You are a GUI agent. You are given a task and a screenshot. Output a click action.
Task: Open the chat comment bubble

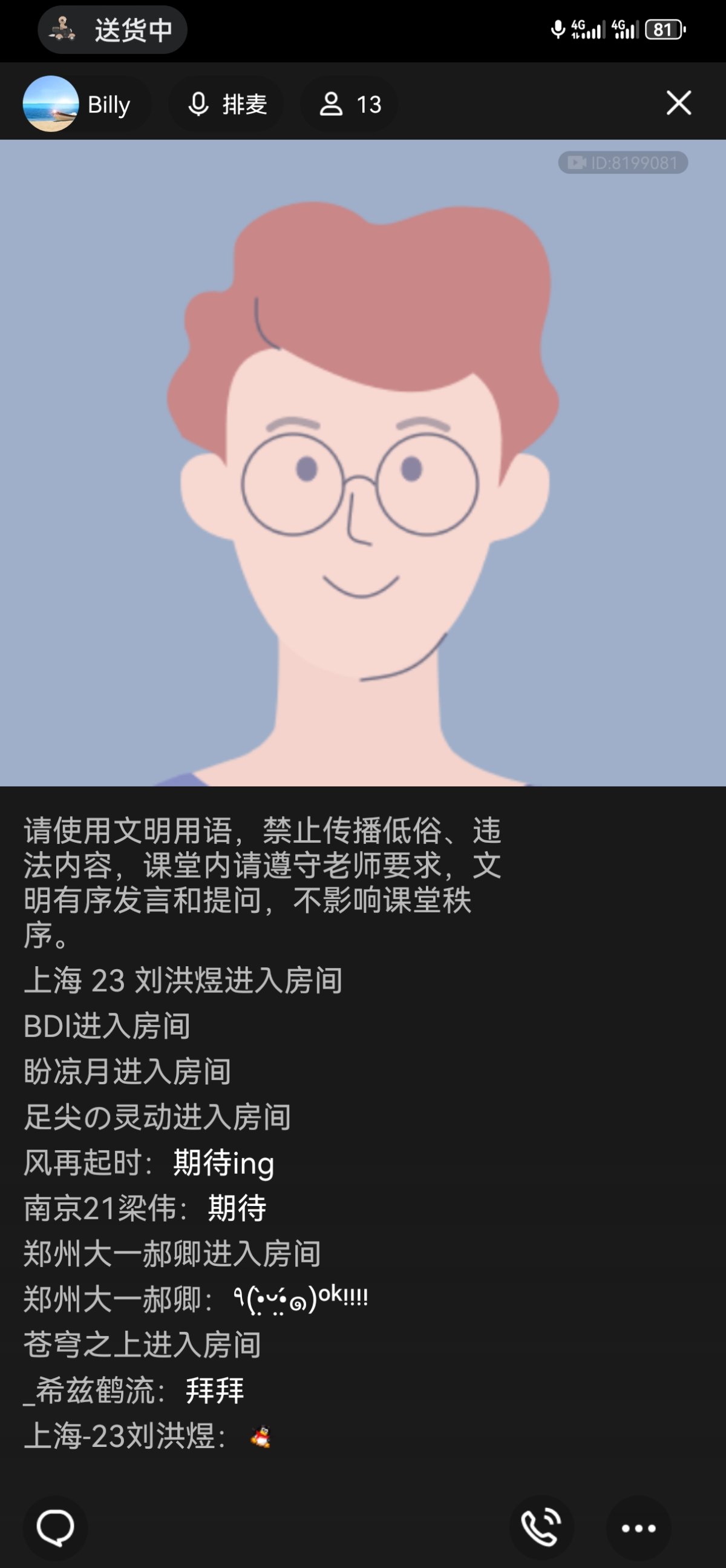(x=55, y=1528)
